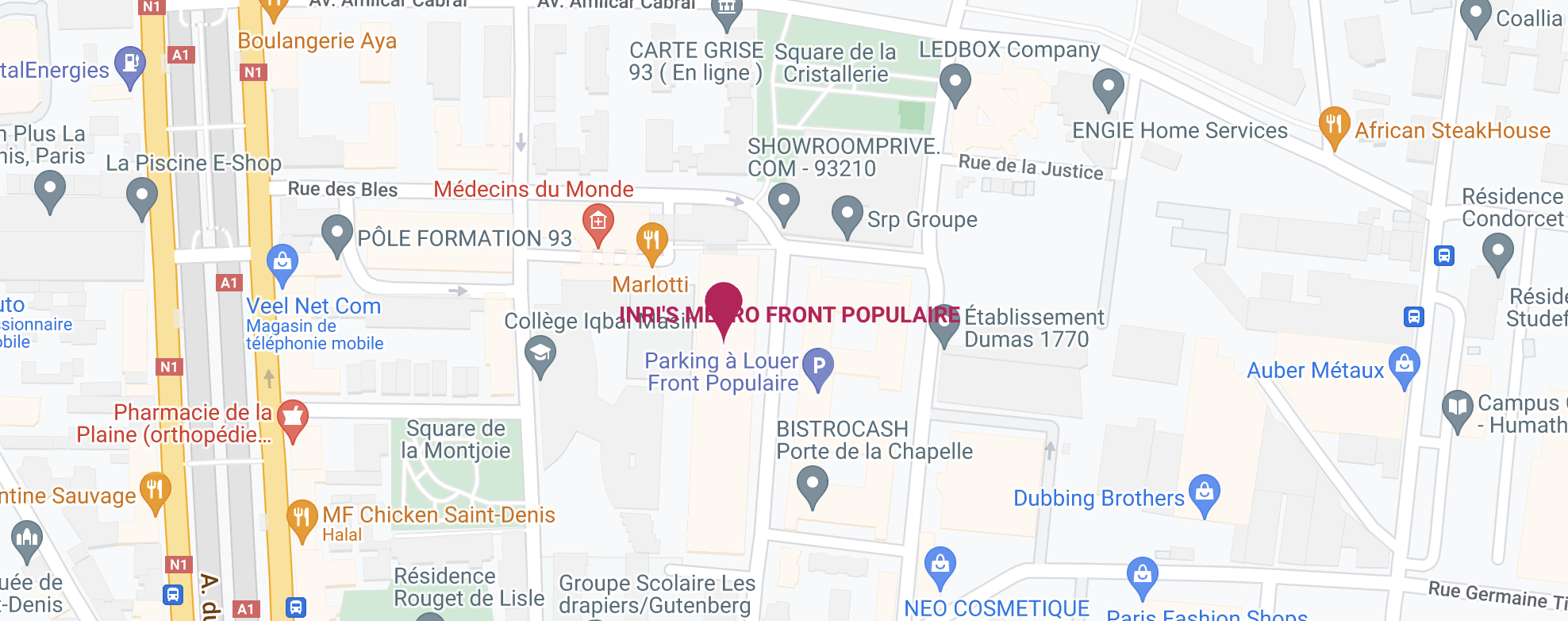Tap the Srp Groupe marker
The height and width of the screenshot is (621, 1568).
(x=847, y=214)
